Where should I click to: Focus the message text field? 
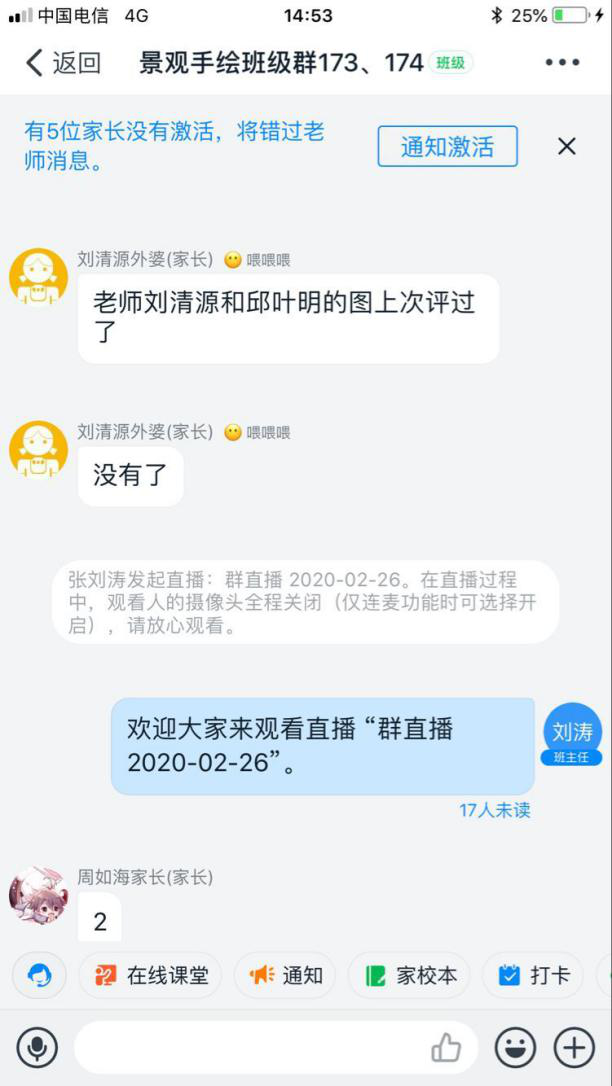[250, 1048]
